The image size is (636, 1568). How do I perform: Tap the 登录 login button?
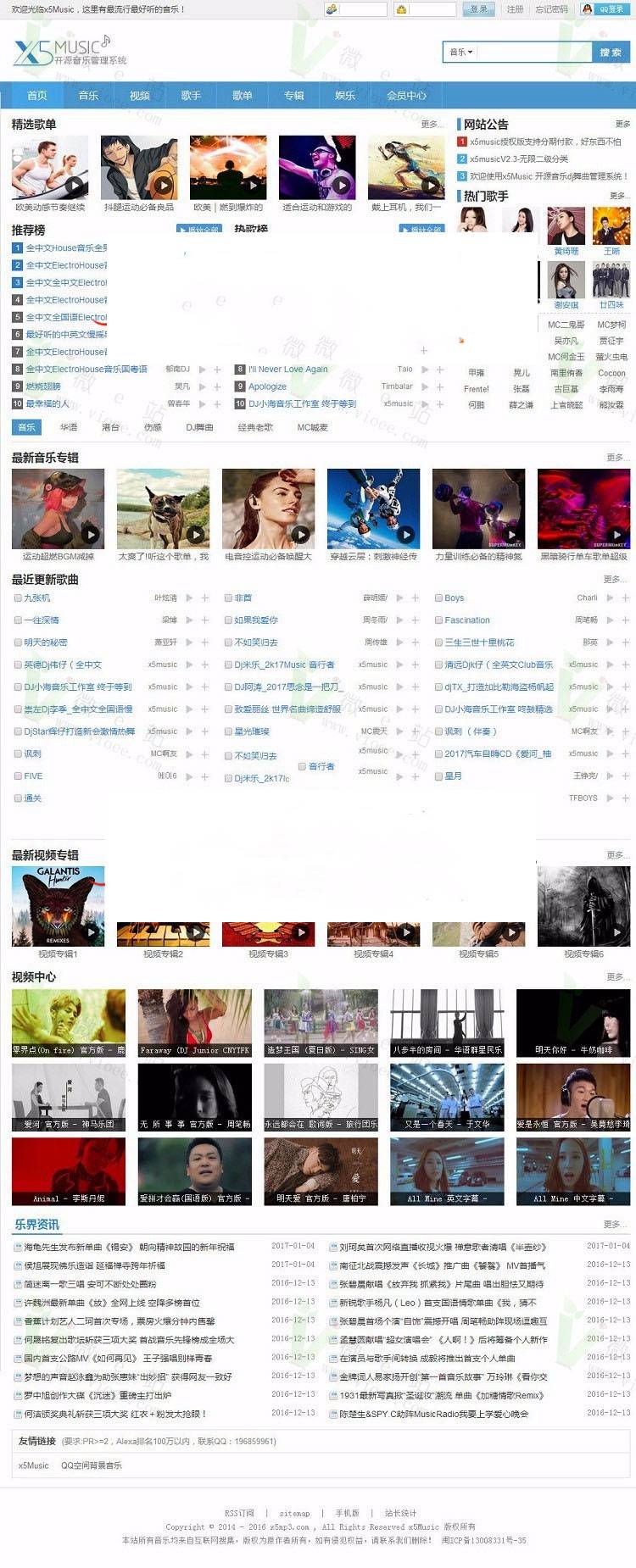pos(478,9)
